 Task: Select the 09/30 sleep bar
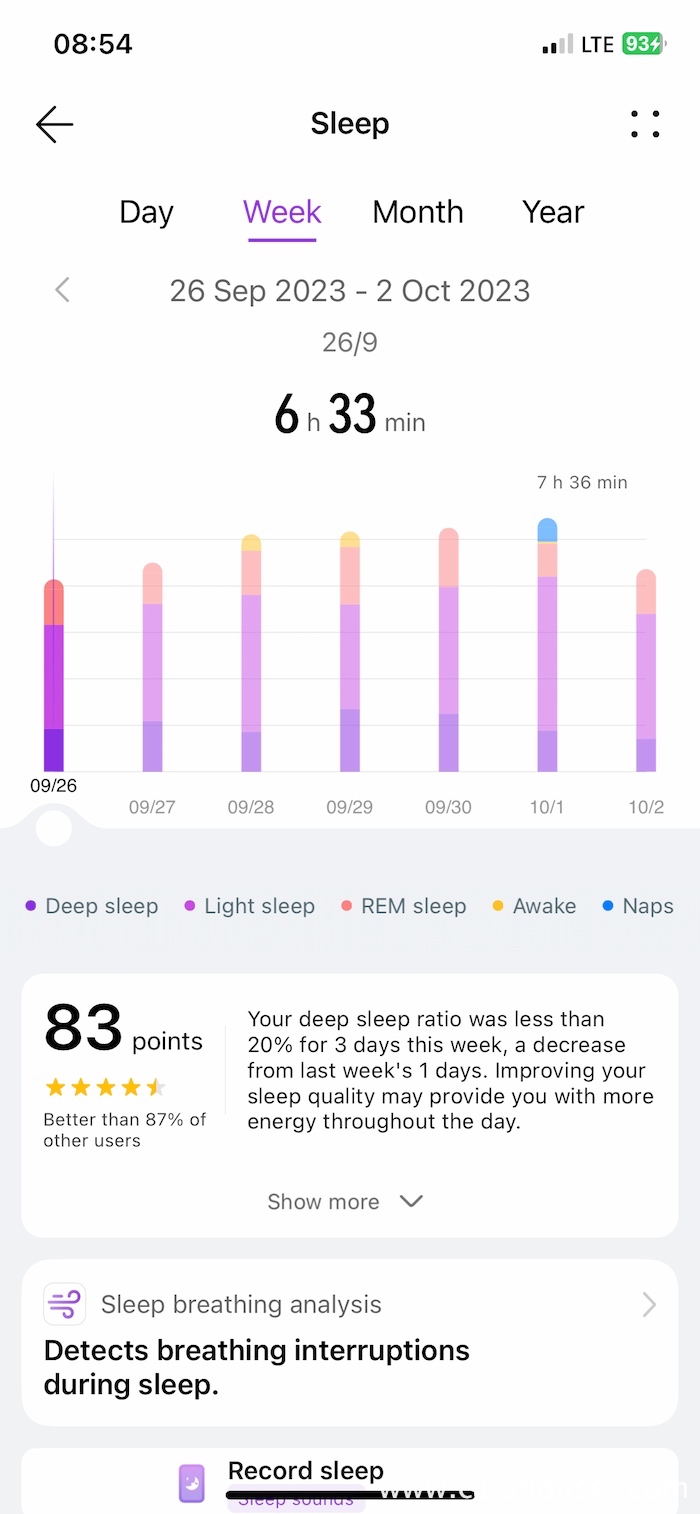(449, 650)
